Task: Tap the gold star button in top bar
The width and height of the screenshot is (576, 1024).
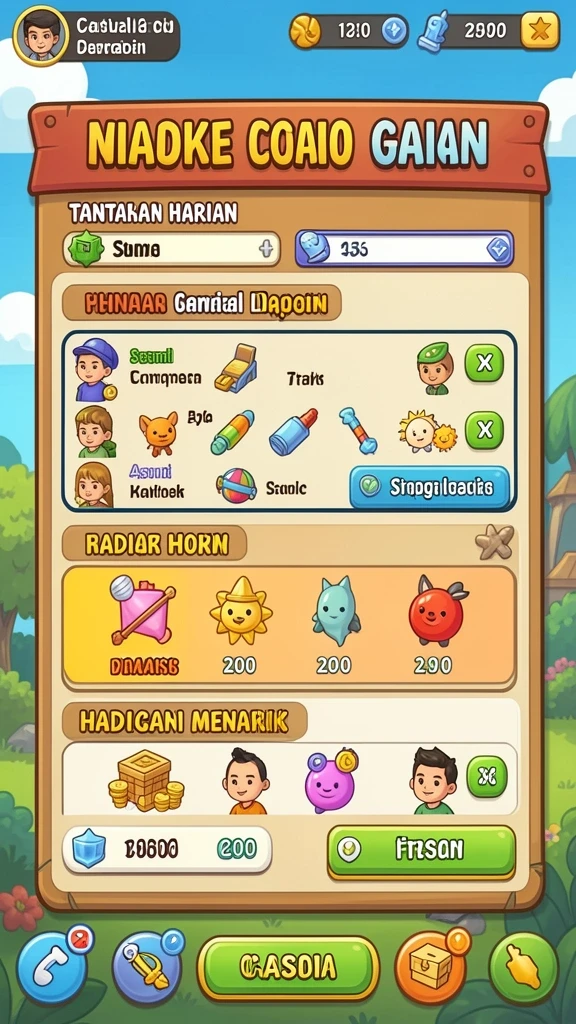Action: click(x=540, y=31)
